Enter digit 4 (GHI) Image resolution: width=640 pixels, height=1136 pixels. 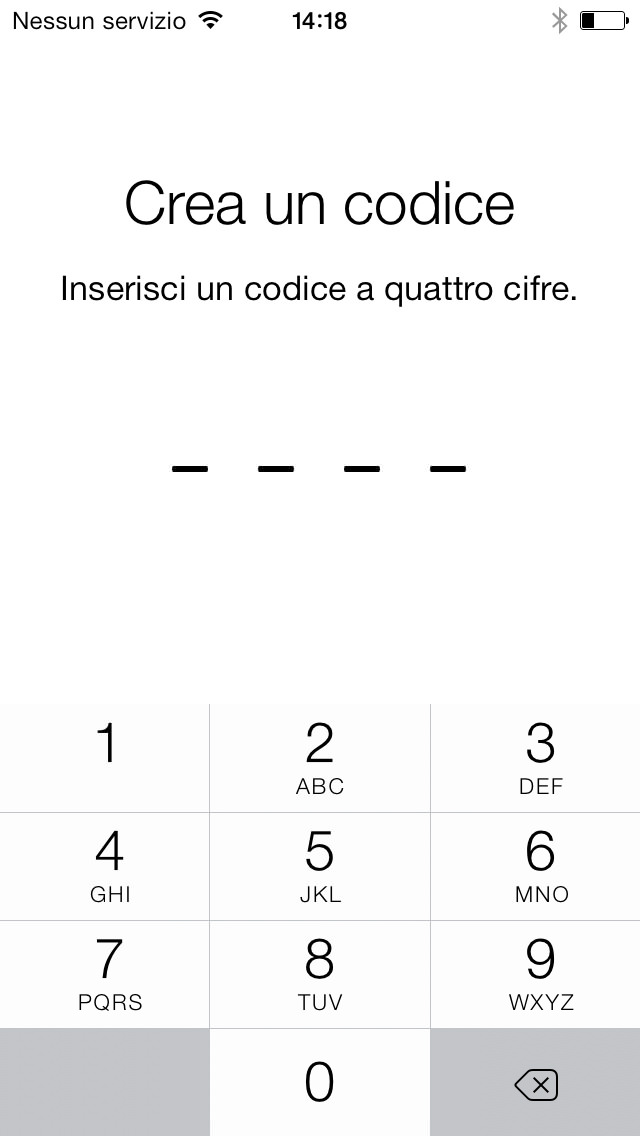(x=105, y=866)
